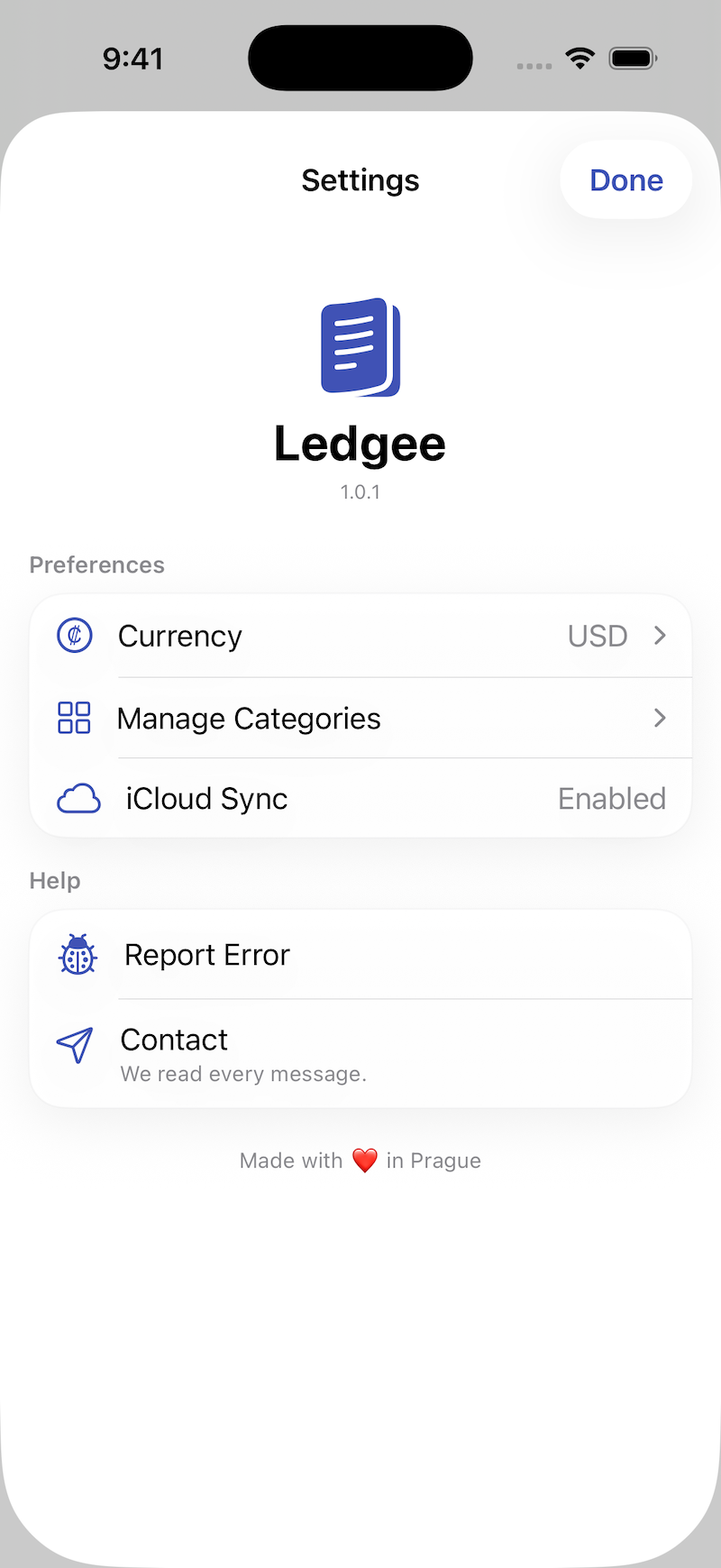
Task: Tap the Ledgee app icon
Action: 360,347
